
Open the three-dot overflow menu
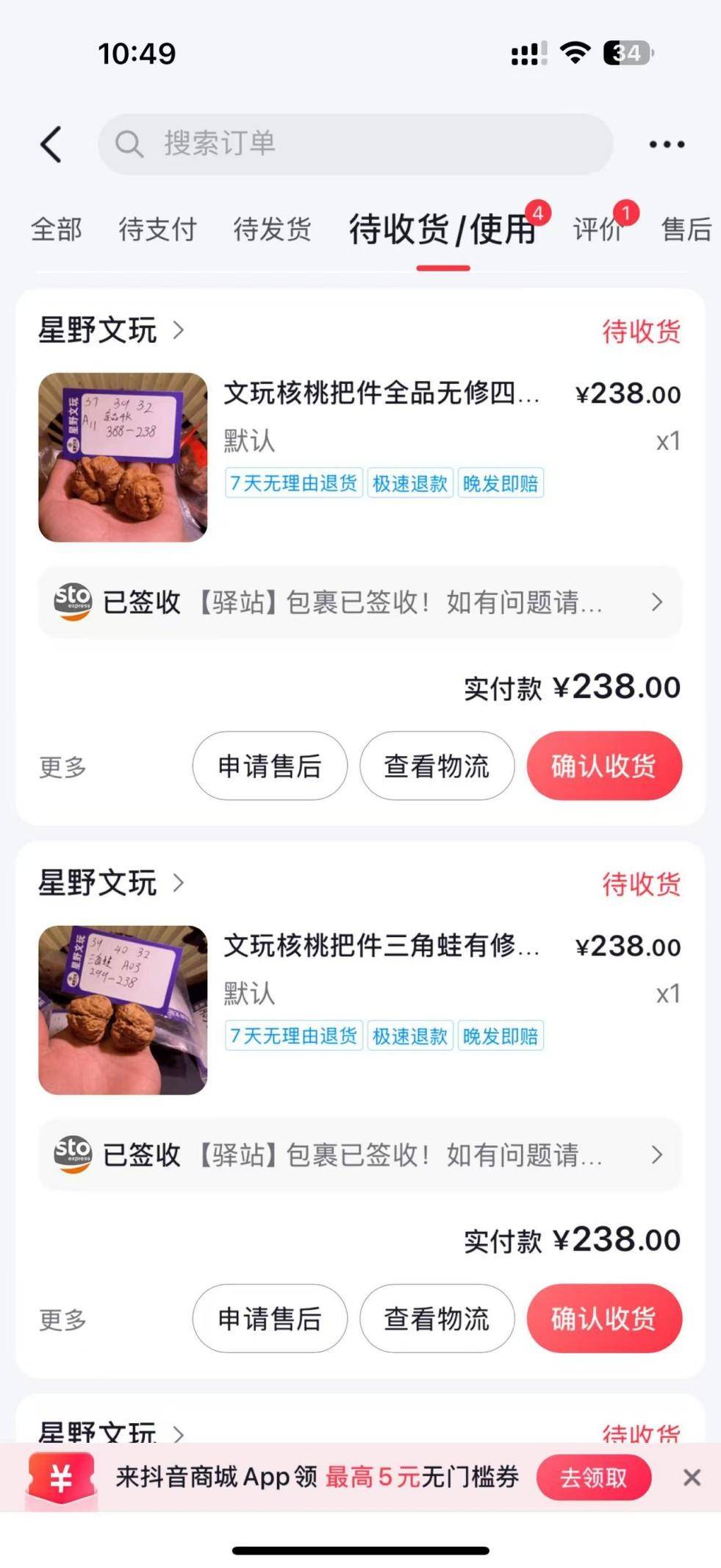[x=667, y=144]
